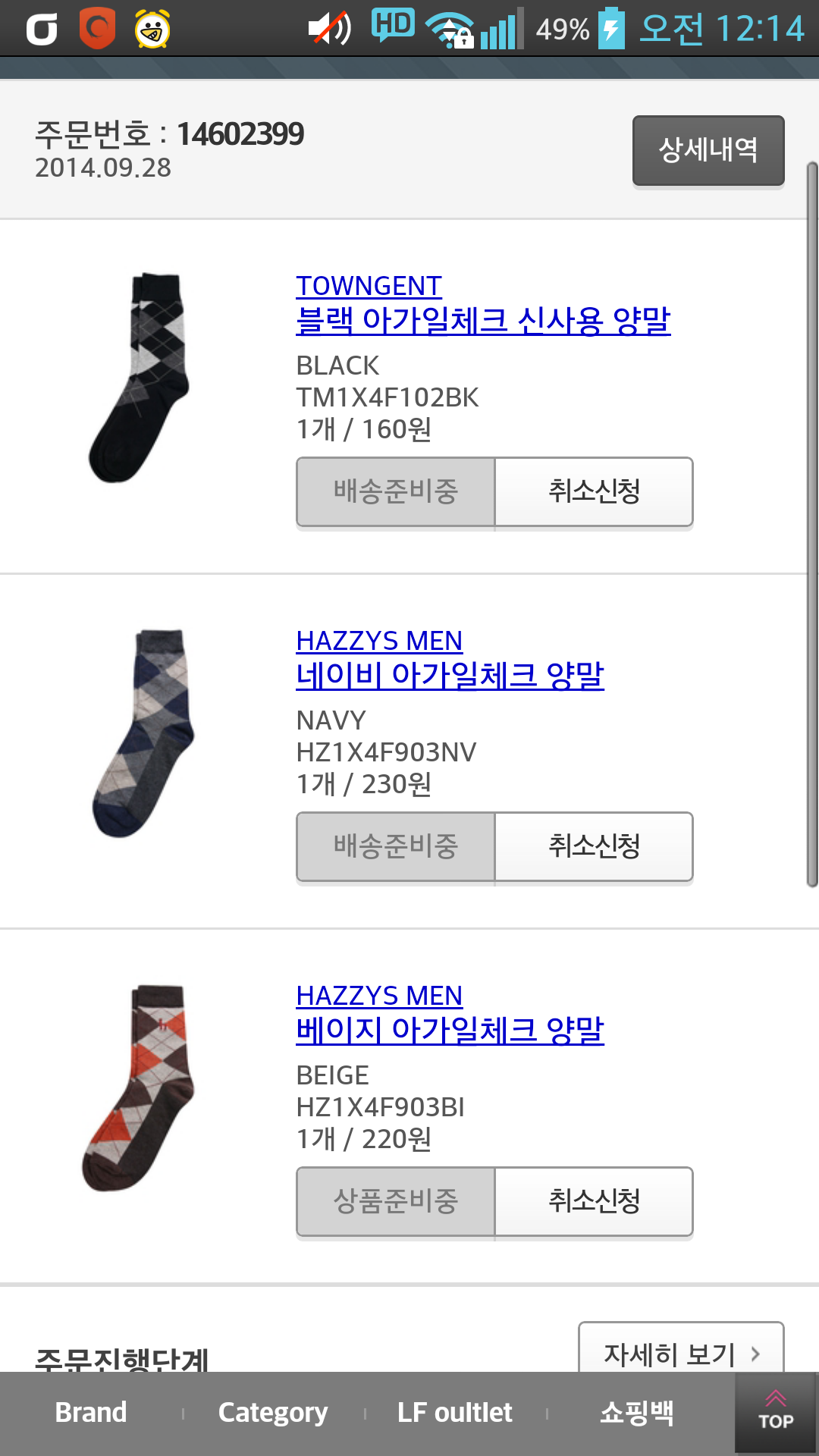Jump back to TOP of page
This screenshot has height=1456, width=819.
coord(776,1413)
